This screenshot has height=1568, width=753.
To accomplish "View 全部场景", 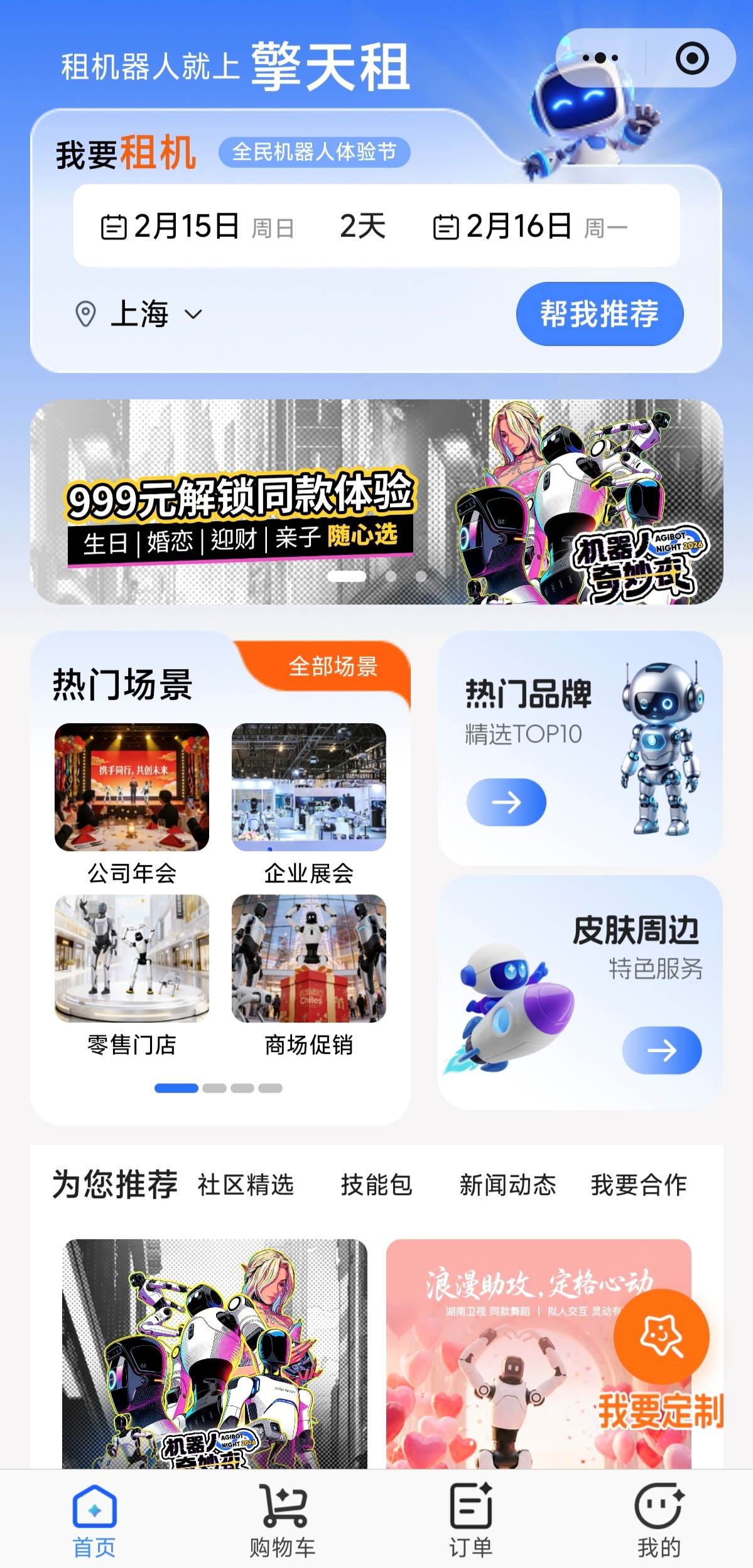I will 333,666.
